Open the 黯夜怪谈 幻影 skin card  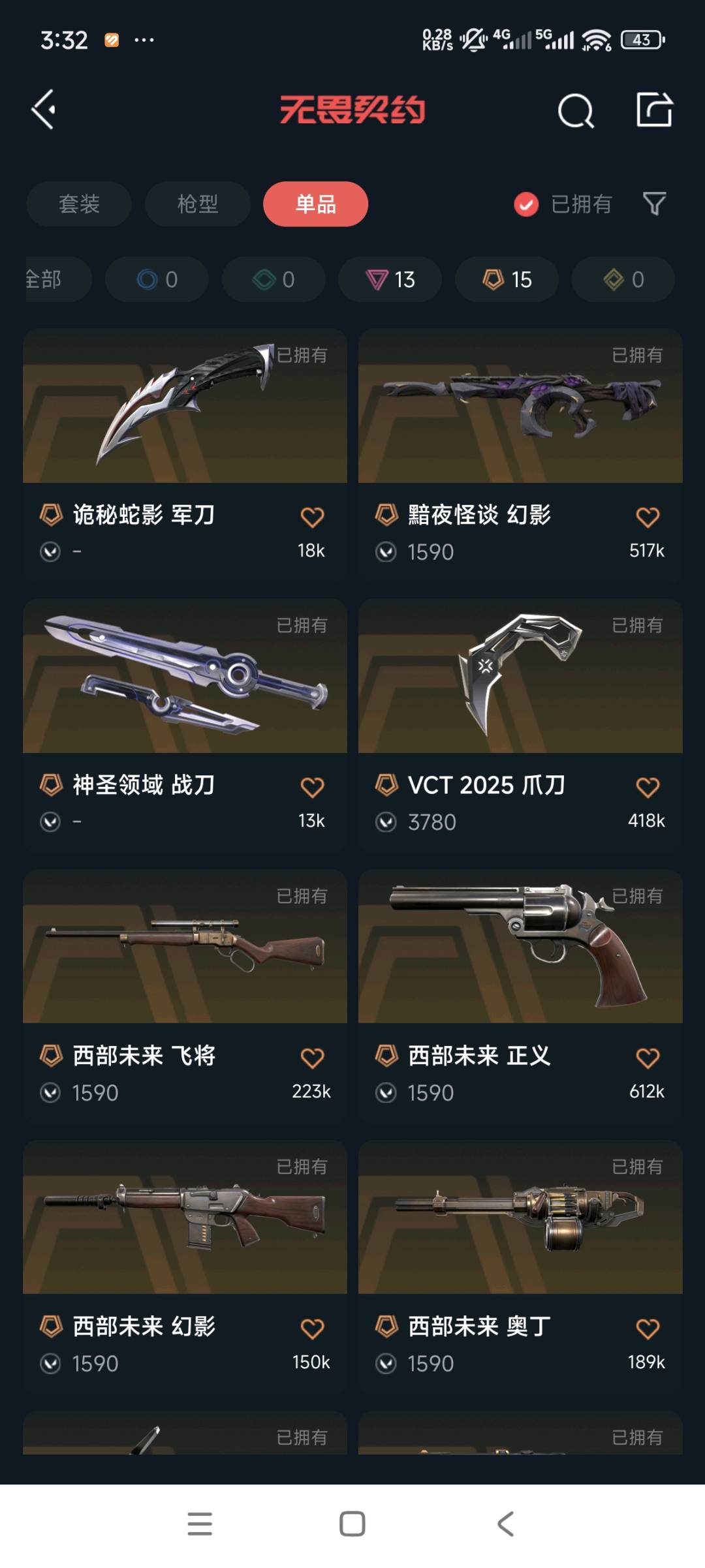tap(520, 455)
